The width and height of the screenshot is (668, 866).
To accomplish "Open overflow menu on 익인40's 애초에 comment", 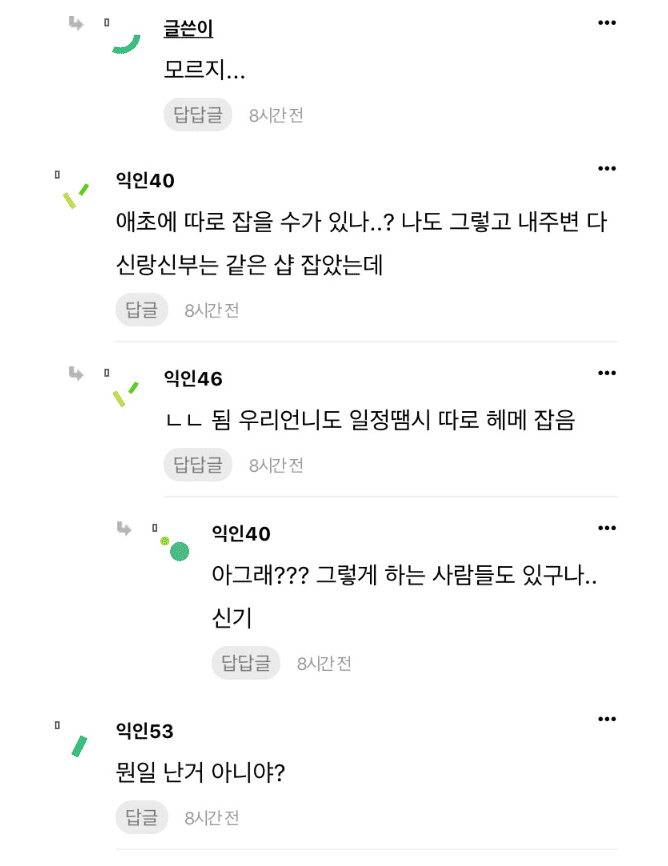I will click(607, 168).
